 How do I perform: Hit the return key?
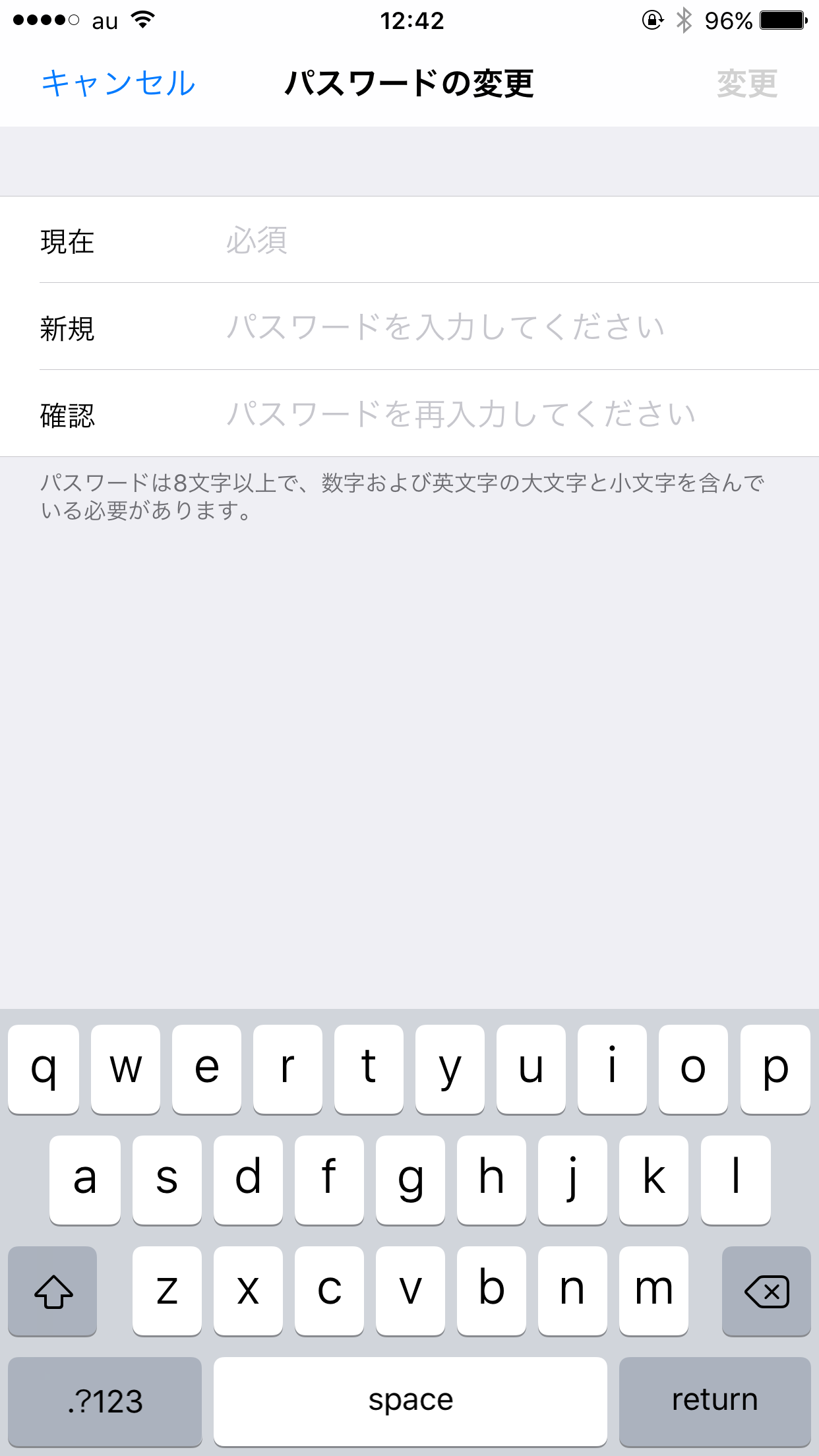715,1401
